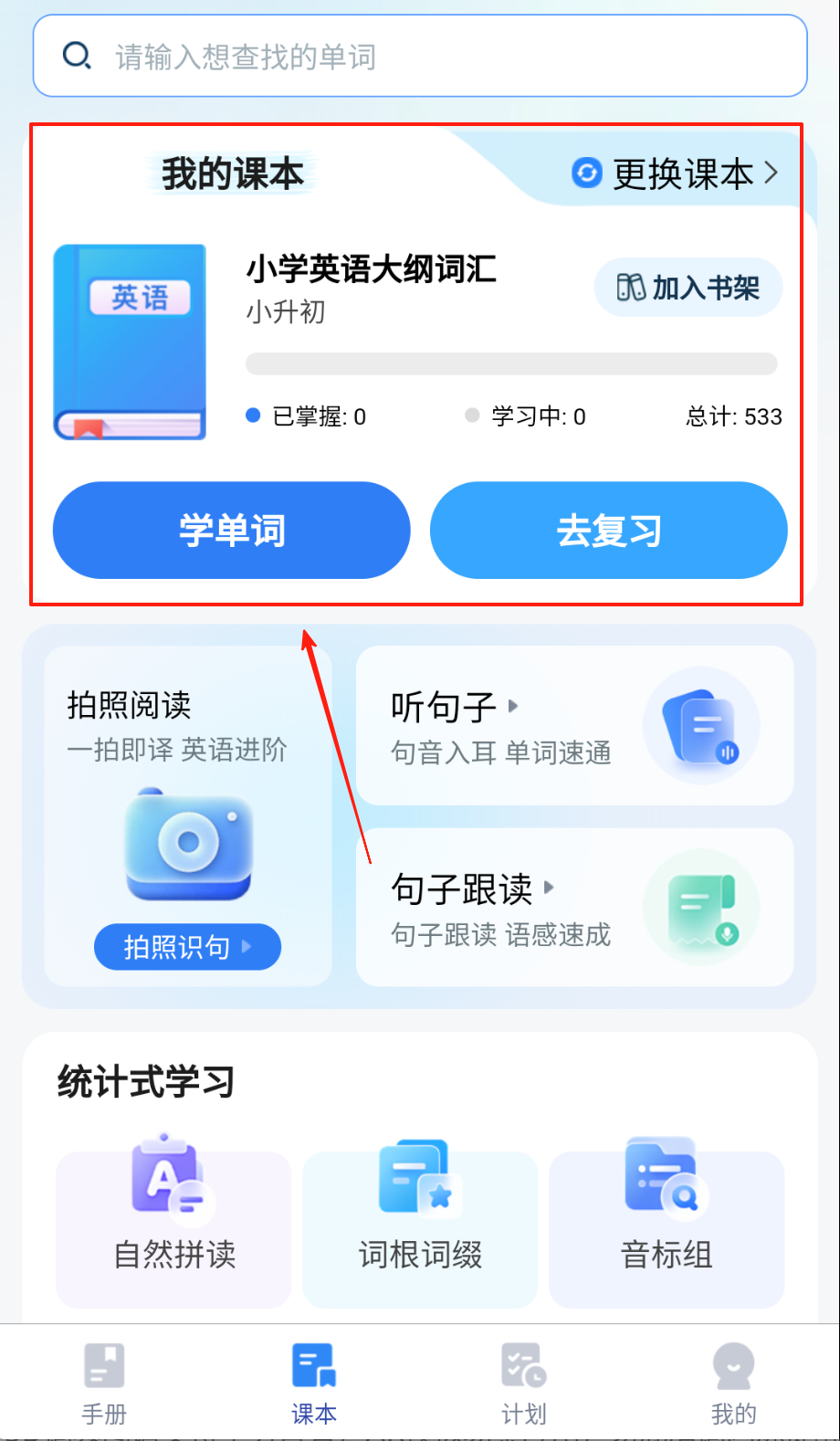This screenshot has width=840, height=1441.
Task: Begin review with 去复习
Action: 608,531
